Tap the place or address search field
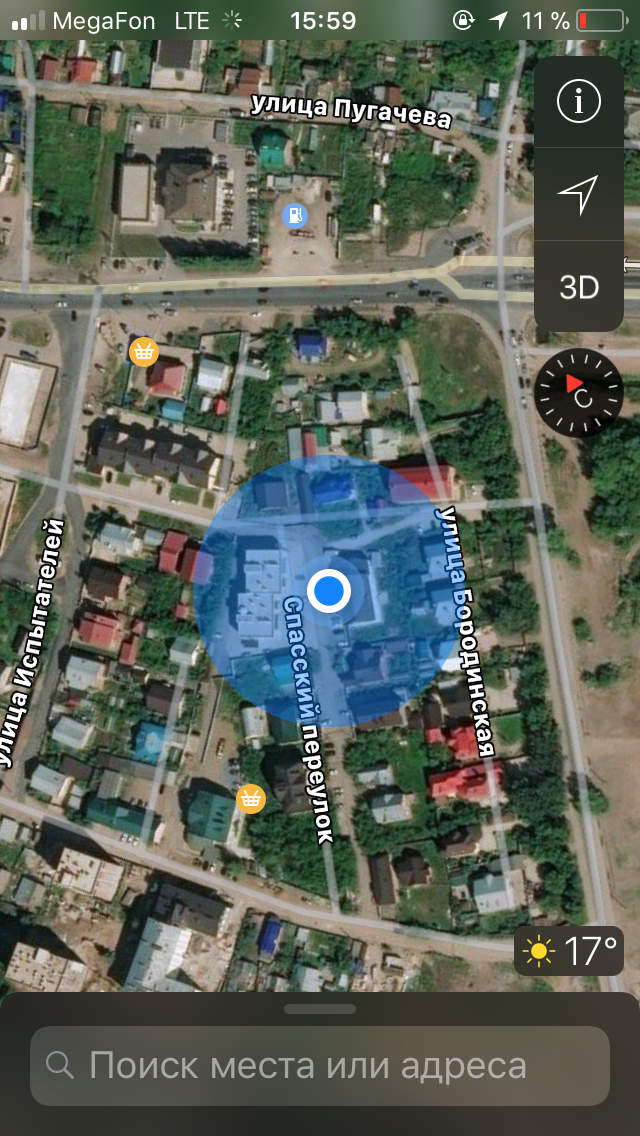The image size is (640, 1136). (x=320, y=1066)
